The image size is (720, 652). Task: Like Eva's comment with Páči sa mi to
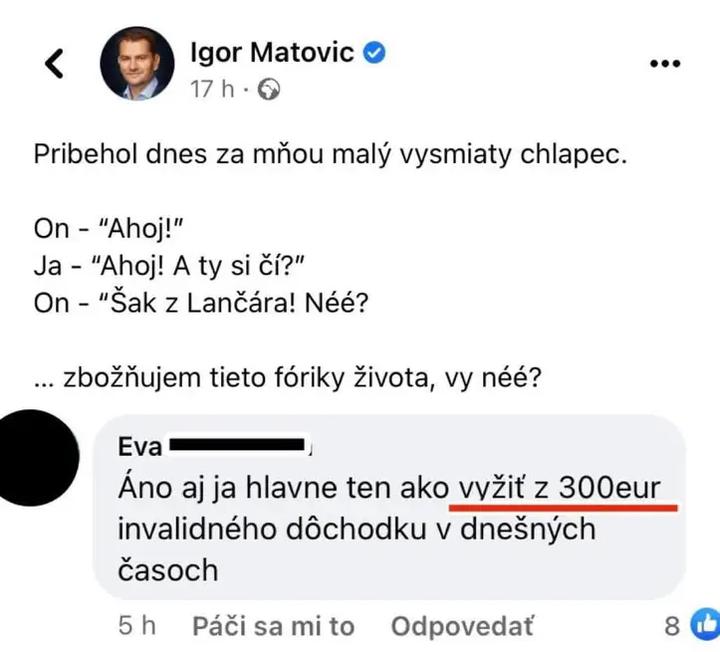click(273, 627)
